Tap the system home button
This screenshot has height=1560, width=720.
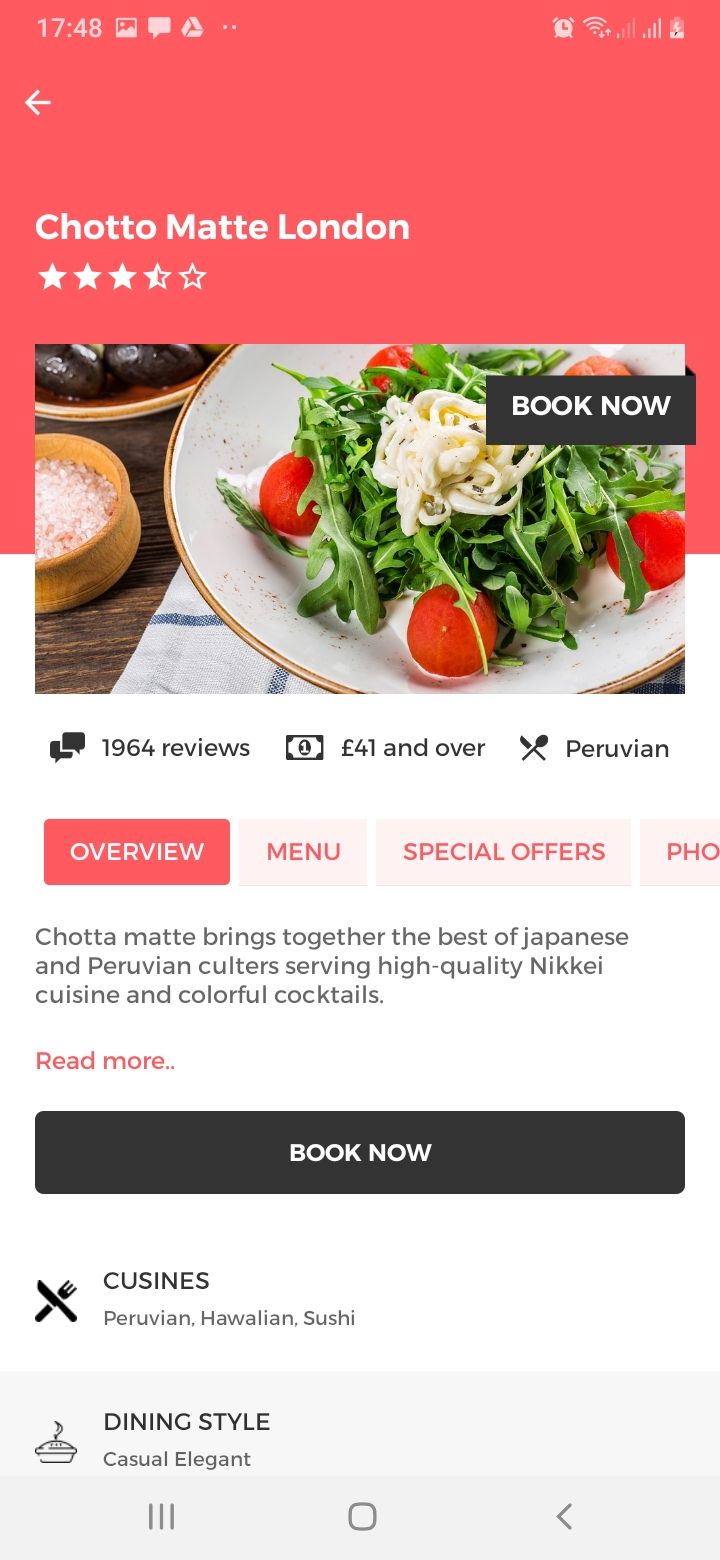click(362, 1517)
